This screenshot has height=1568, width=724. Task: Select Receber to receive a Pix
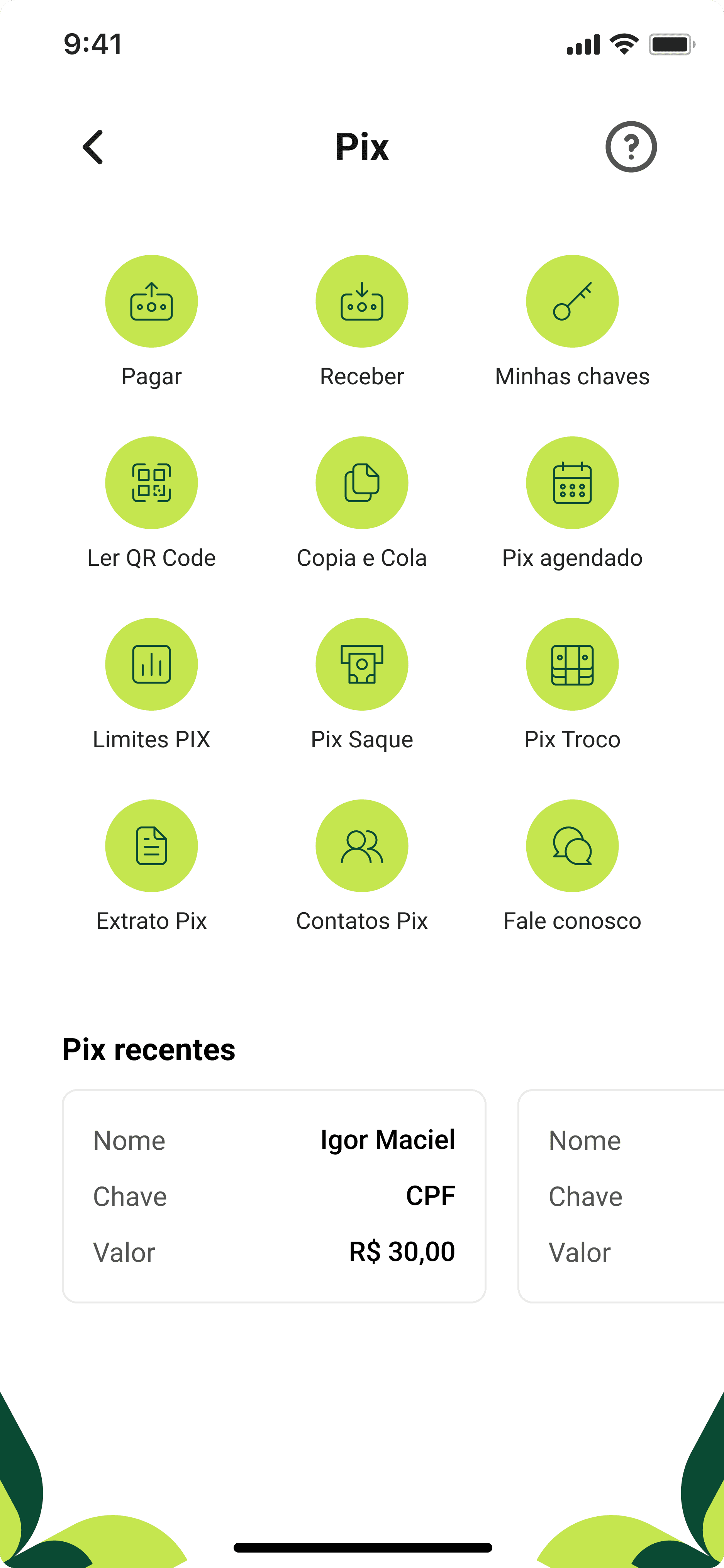click(361, 301)
